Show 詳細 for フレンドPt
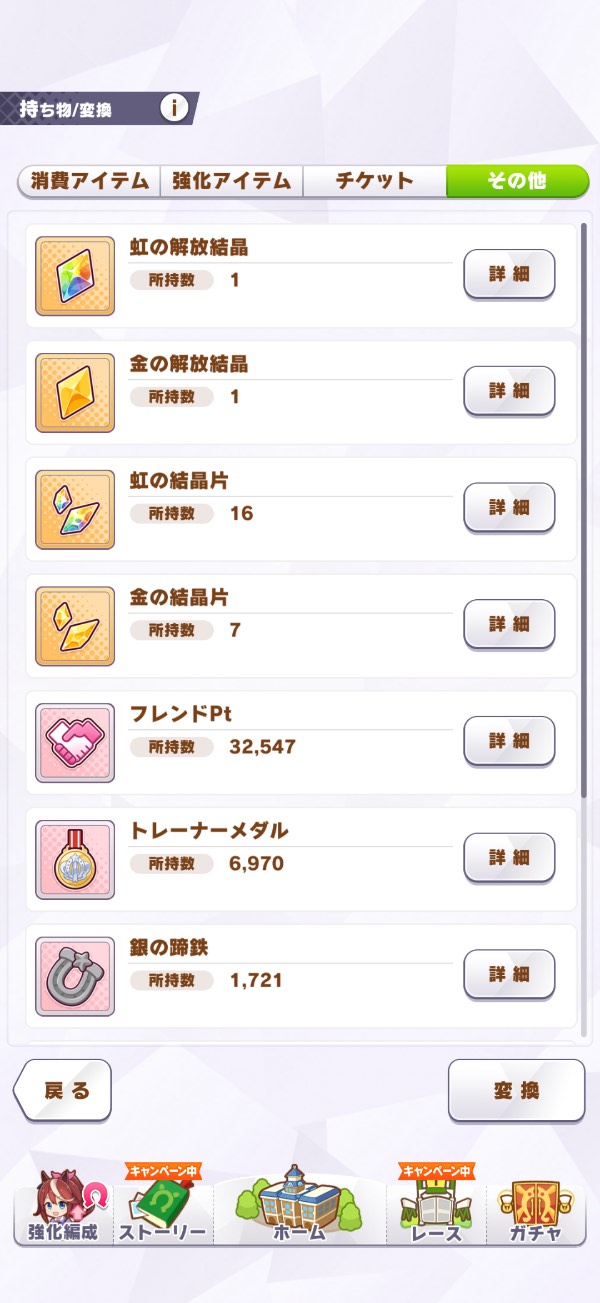The image size is (600, 1303). [509, 741]
